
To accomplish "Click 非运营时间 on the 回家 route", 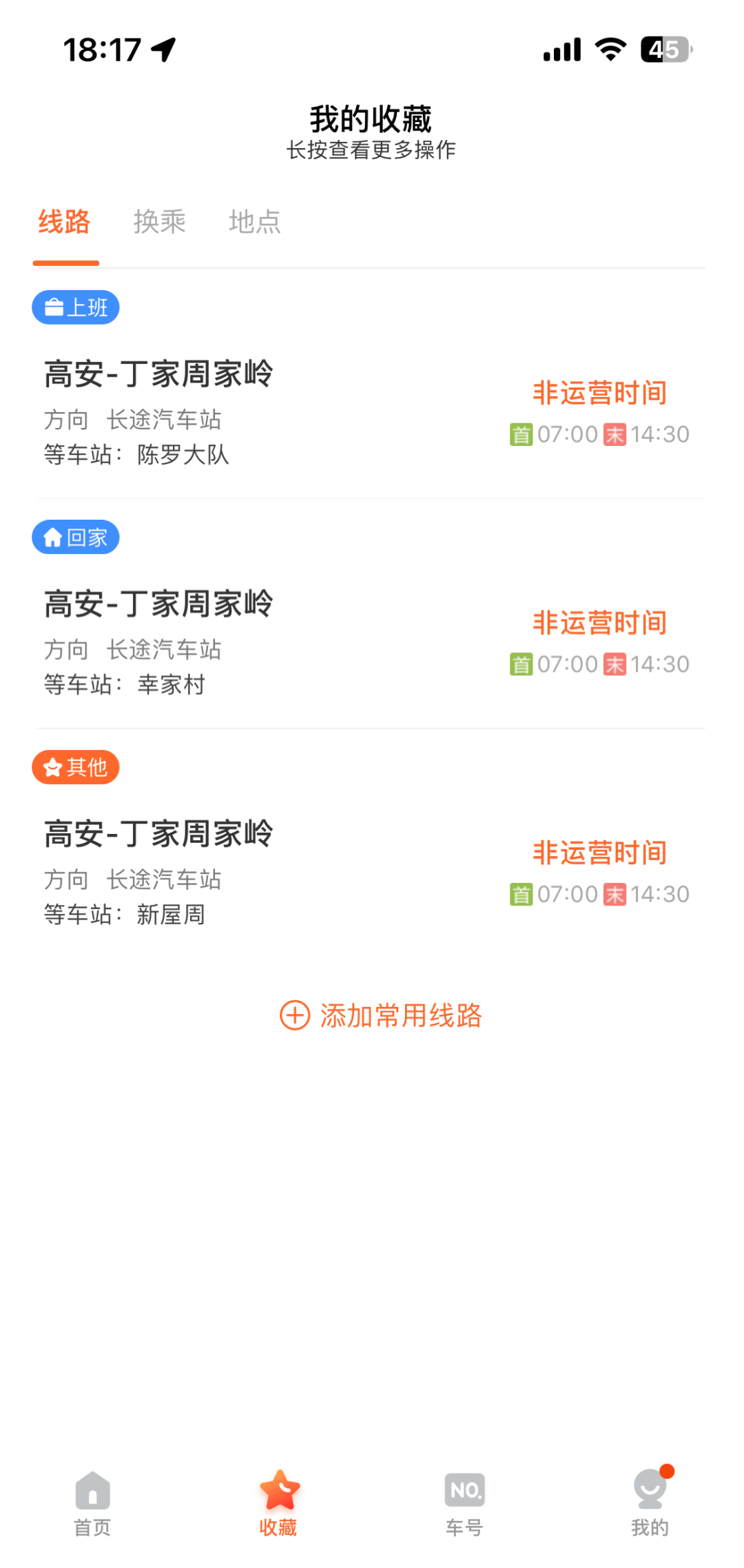I will (x=601, y=621).
